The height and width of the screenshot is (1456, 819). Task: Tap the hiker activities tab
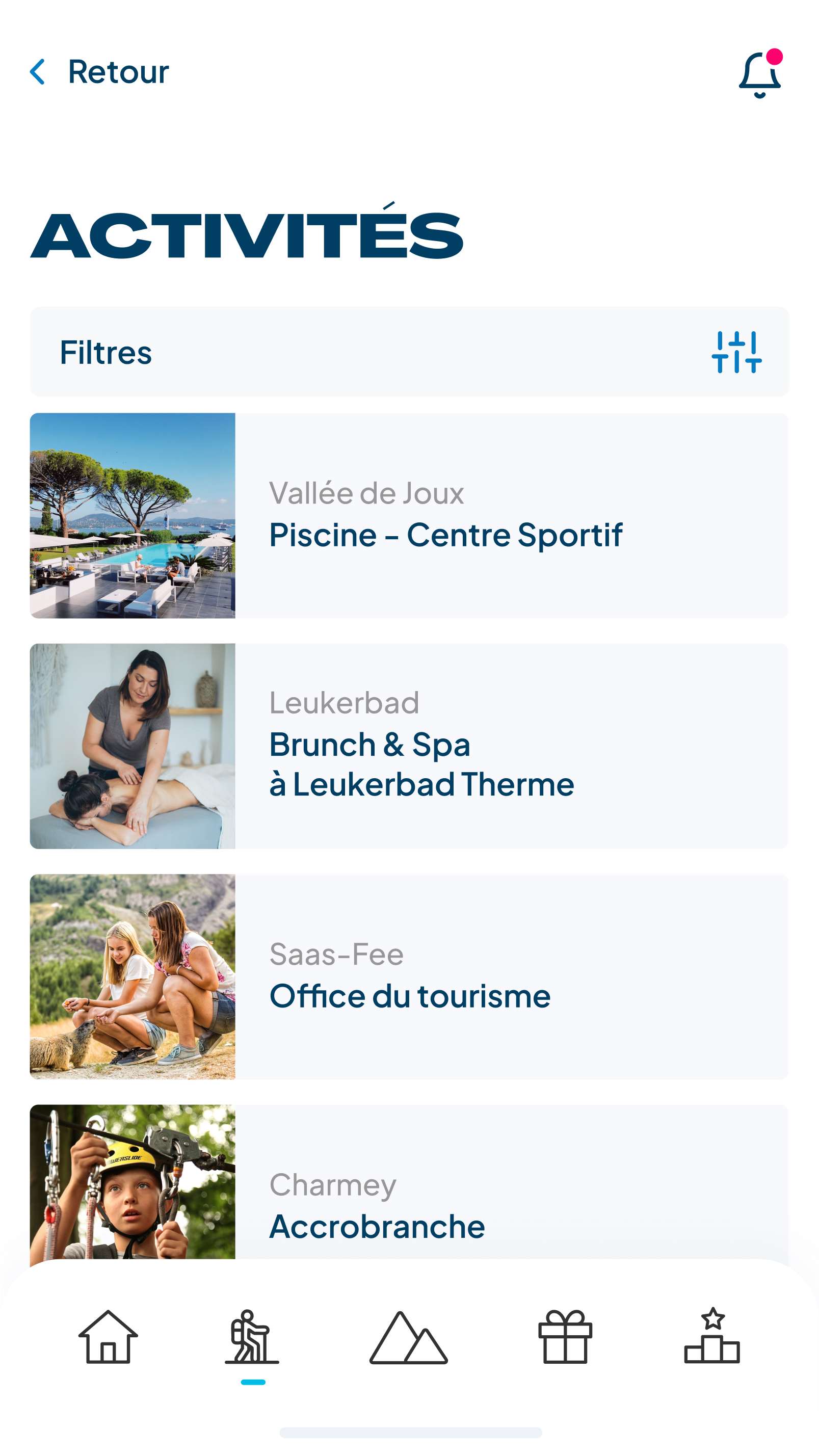click(x=252, y=1336)
